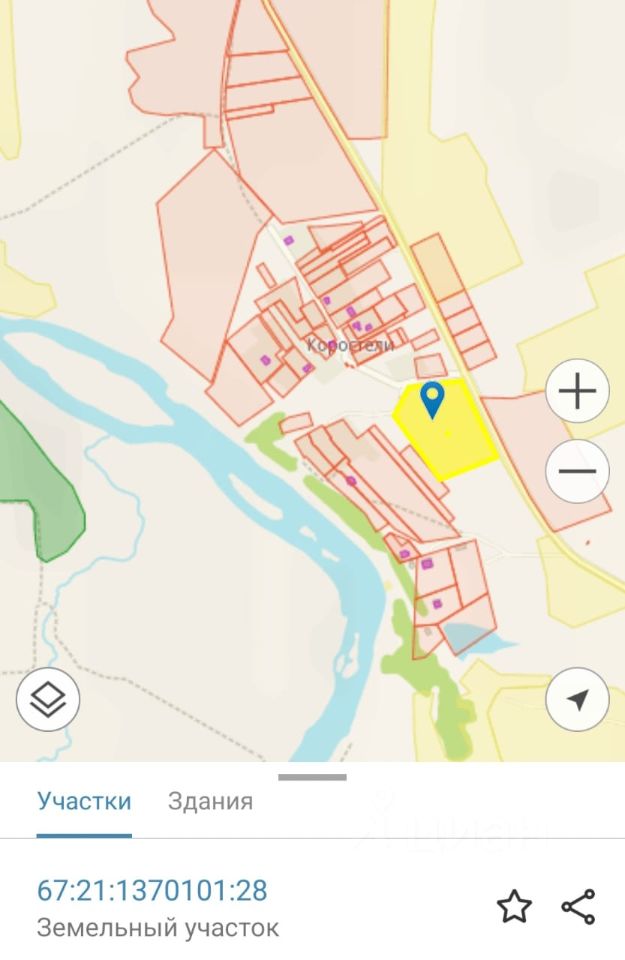Switch to the Здания tab
This screenshot has height=960, width=625.
210,801
